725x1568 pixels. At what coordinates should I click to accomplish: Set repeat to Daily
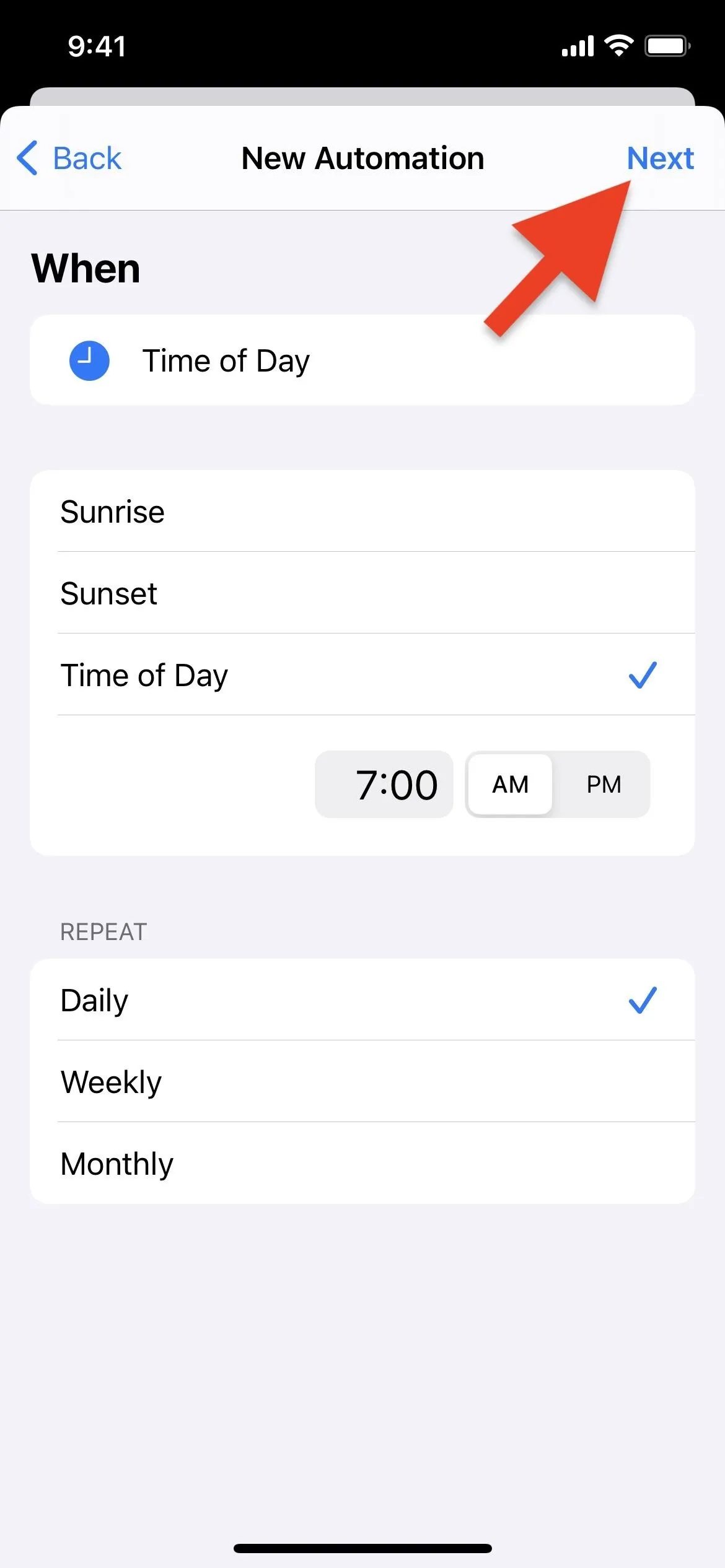coord(362,1000)
